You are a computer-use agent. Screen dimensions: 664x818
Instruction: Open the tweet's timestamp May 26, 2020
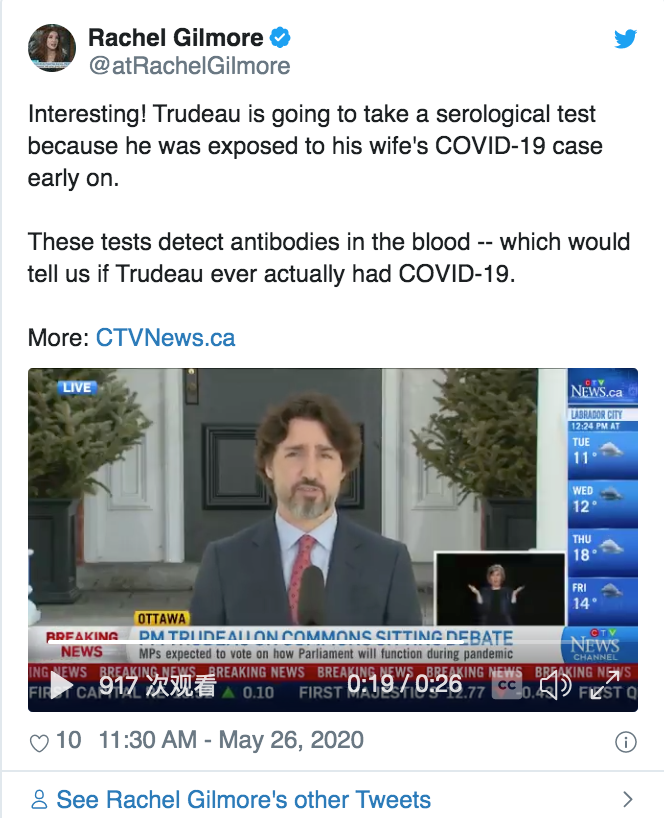(230, 741)
